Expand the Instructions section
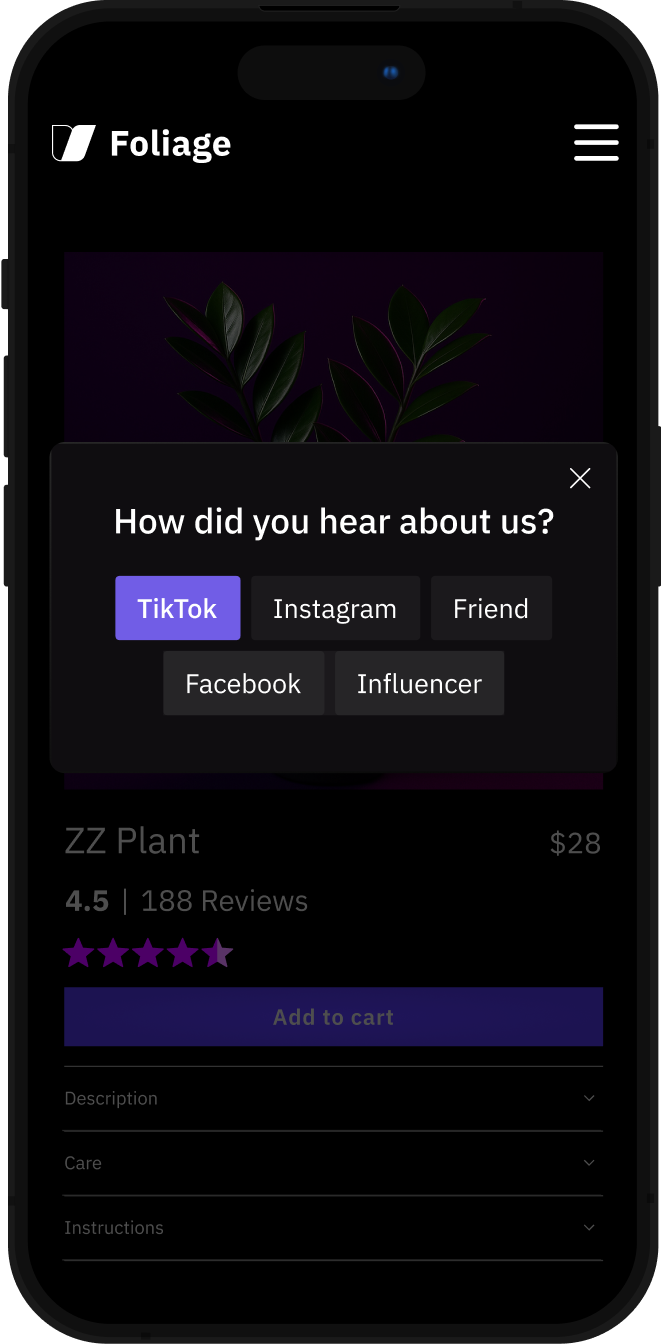Screen dimensions: 661x1344 (333, 1227)
